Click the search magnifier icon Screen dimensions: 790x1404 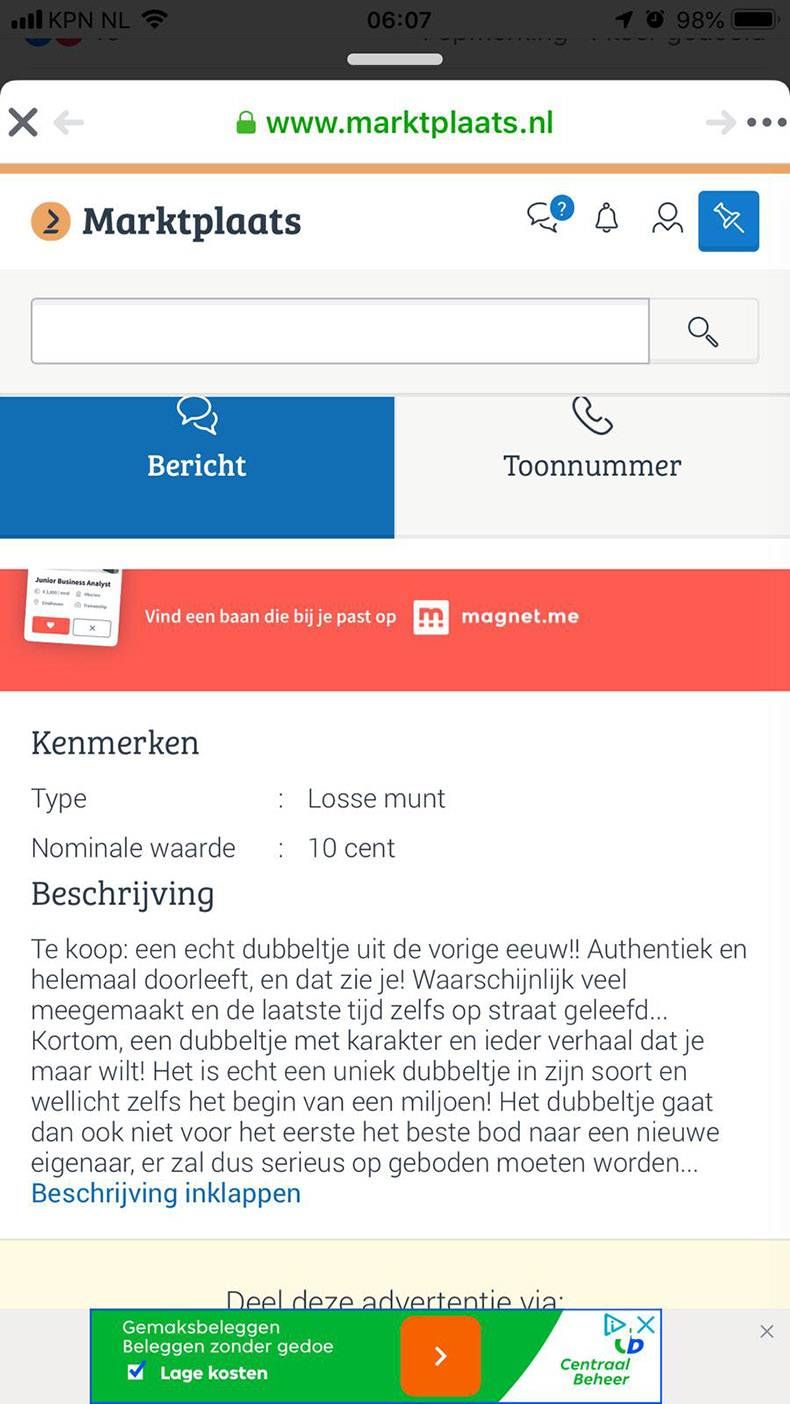703,330
